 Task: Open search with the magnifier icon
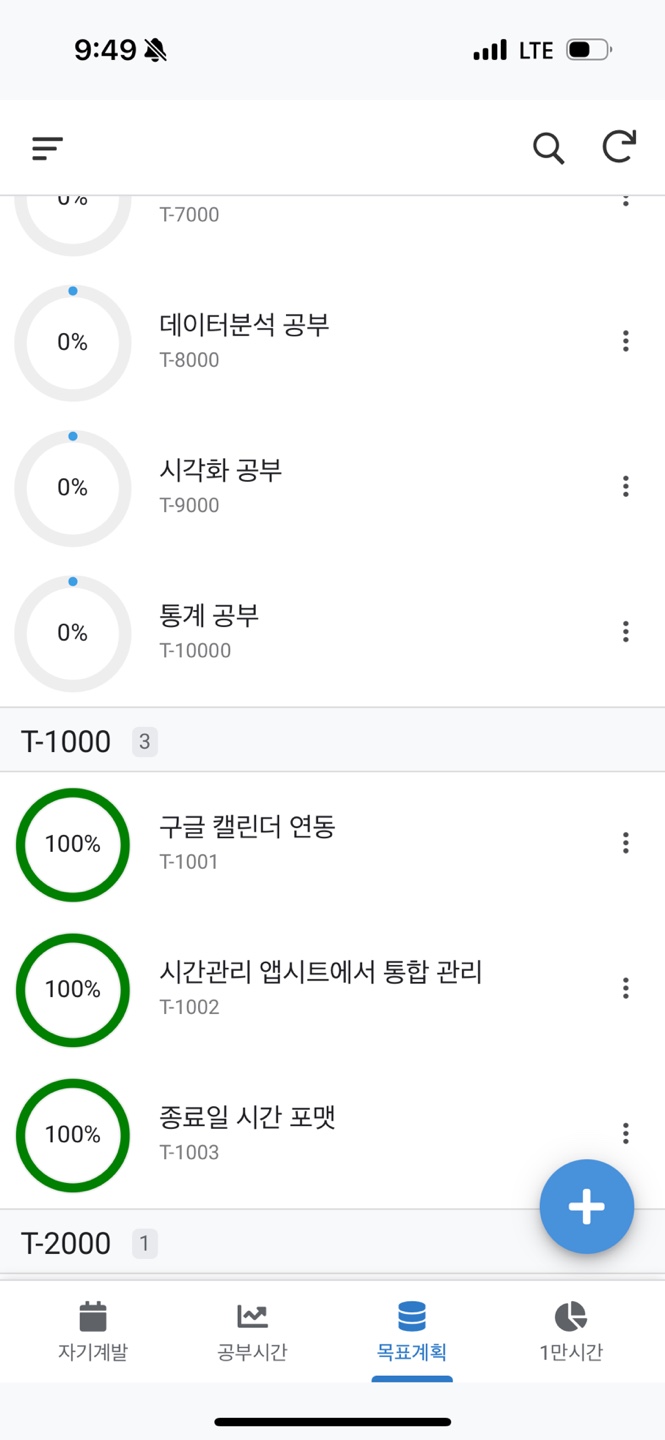[x=548, y=148]
